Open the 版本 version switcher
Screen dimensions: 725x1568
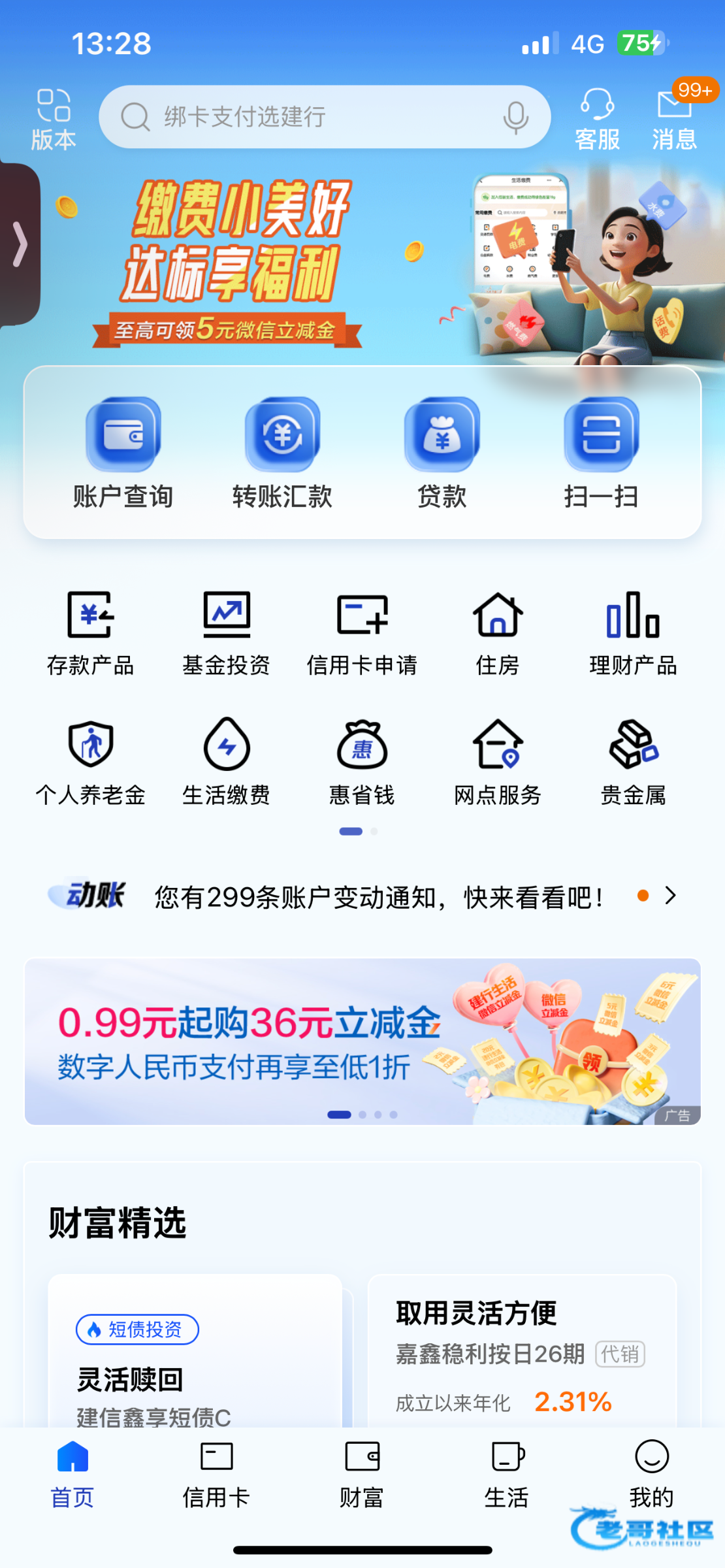point(54,119)
